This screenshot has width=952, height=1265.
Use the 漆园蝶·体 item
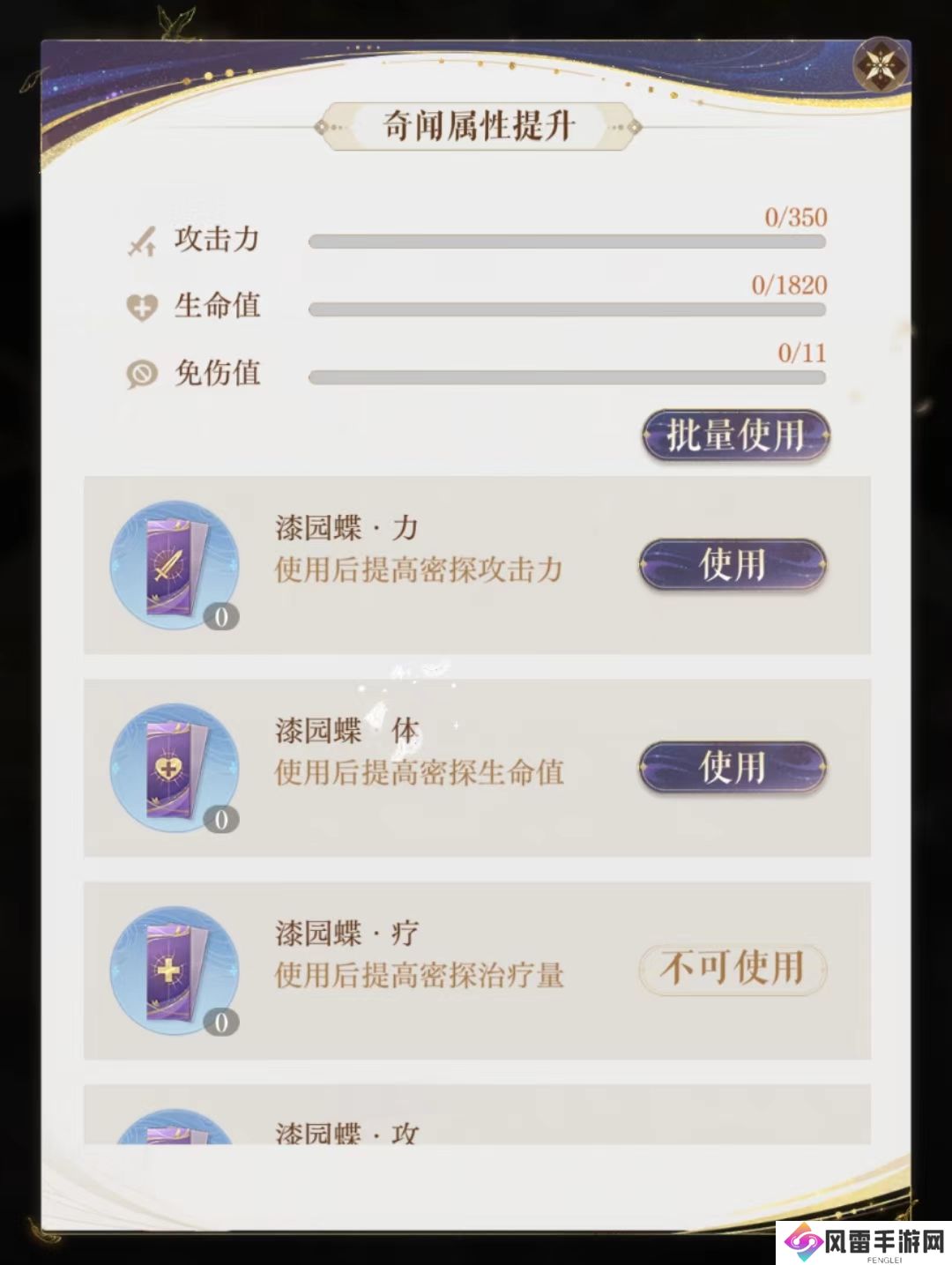pyautogui.click(x=732, y=767)
